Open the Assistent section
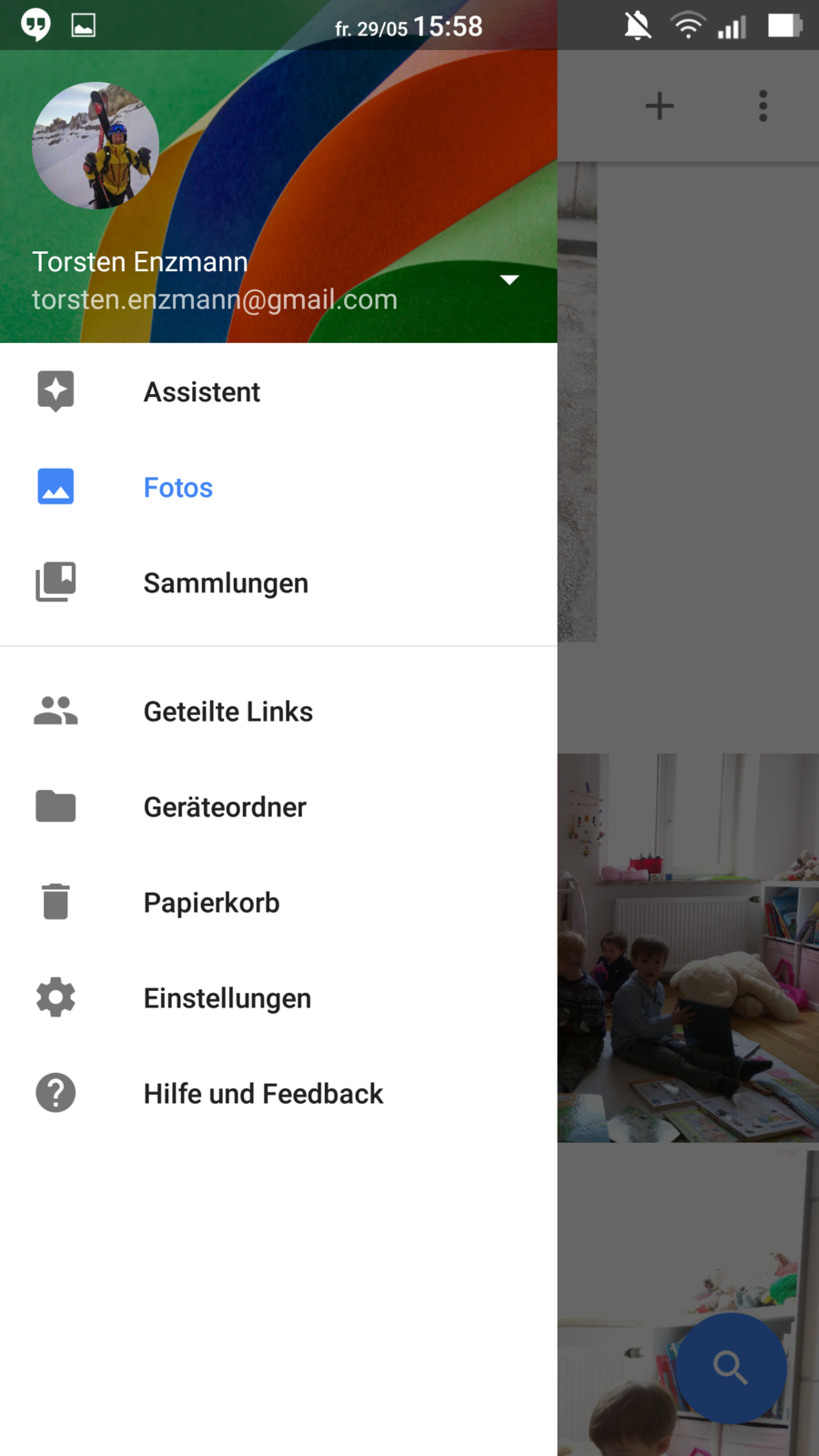This screenshot has width=819, height=1456. 202,392
